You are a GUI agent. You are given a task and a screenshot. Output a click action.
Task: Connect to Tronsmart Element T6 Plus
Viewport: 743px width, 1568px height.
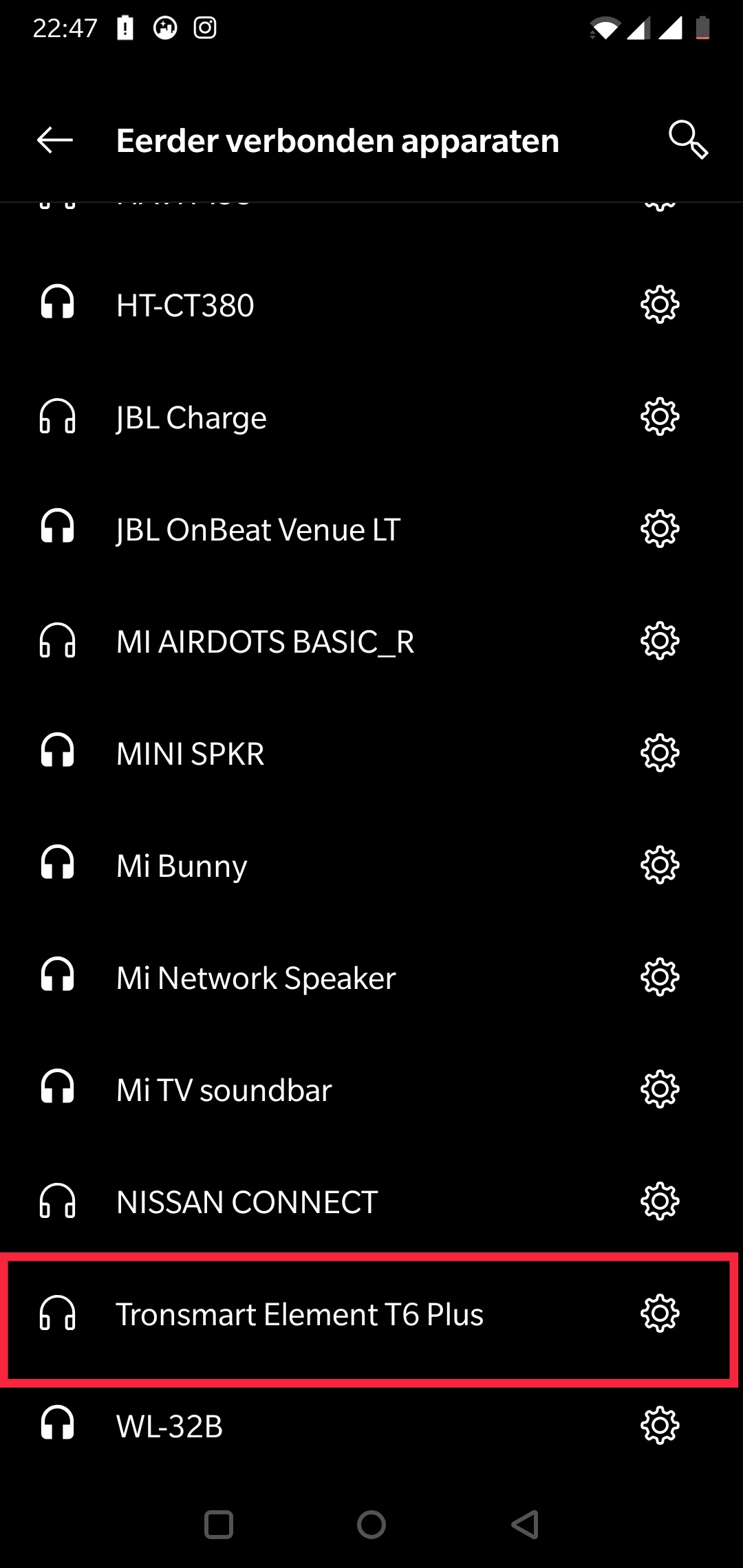click(299, 1314)
